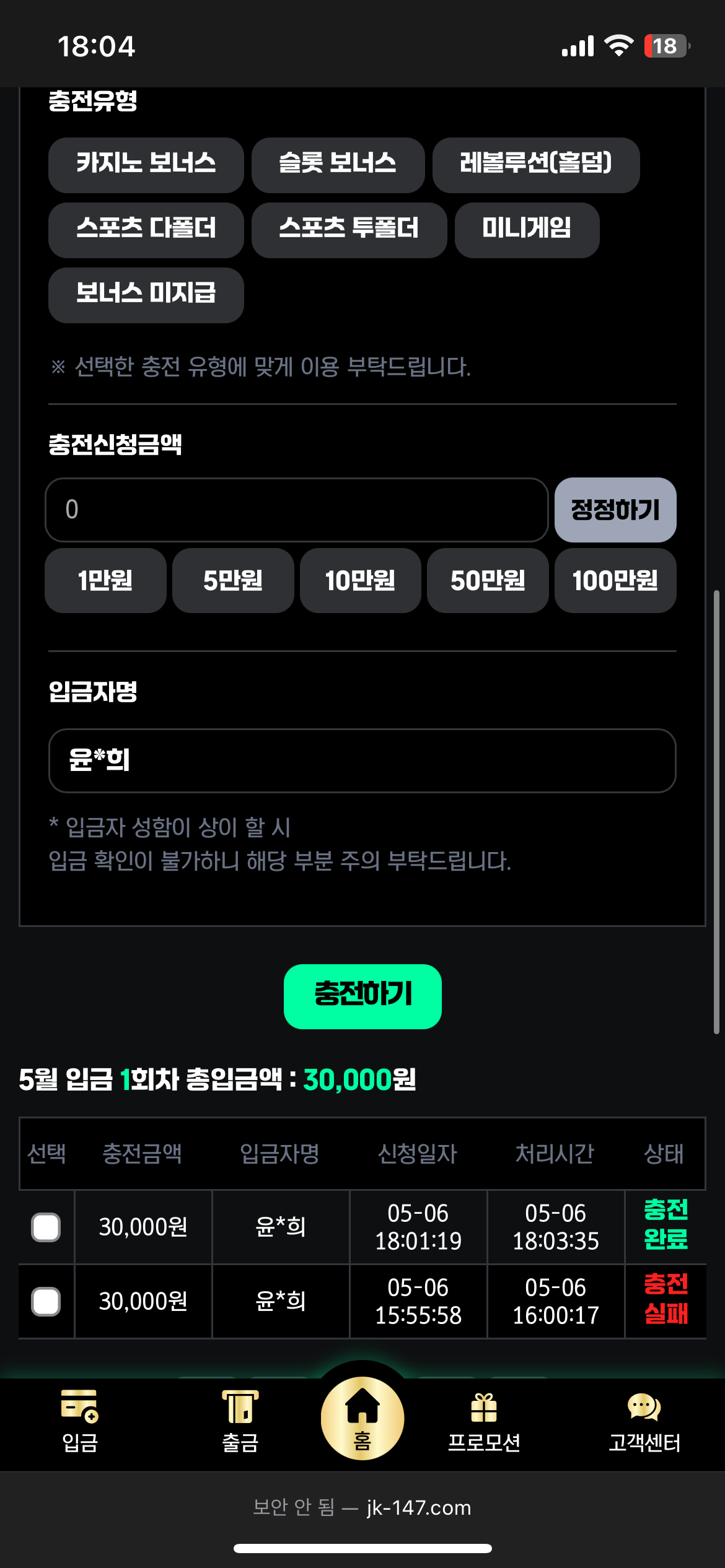The width and height of the screenshot is (725, 1568).
Task: Add 100만원 to the amount
Action: pyautogui.click(x=615, y=580)
